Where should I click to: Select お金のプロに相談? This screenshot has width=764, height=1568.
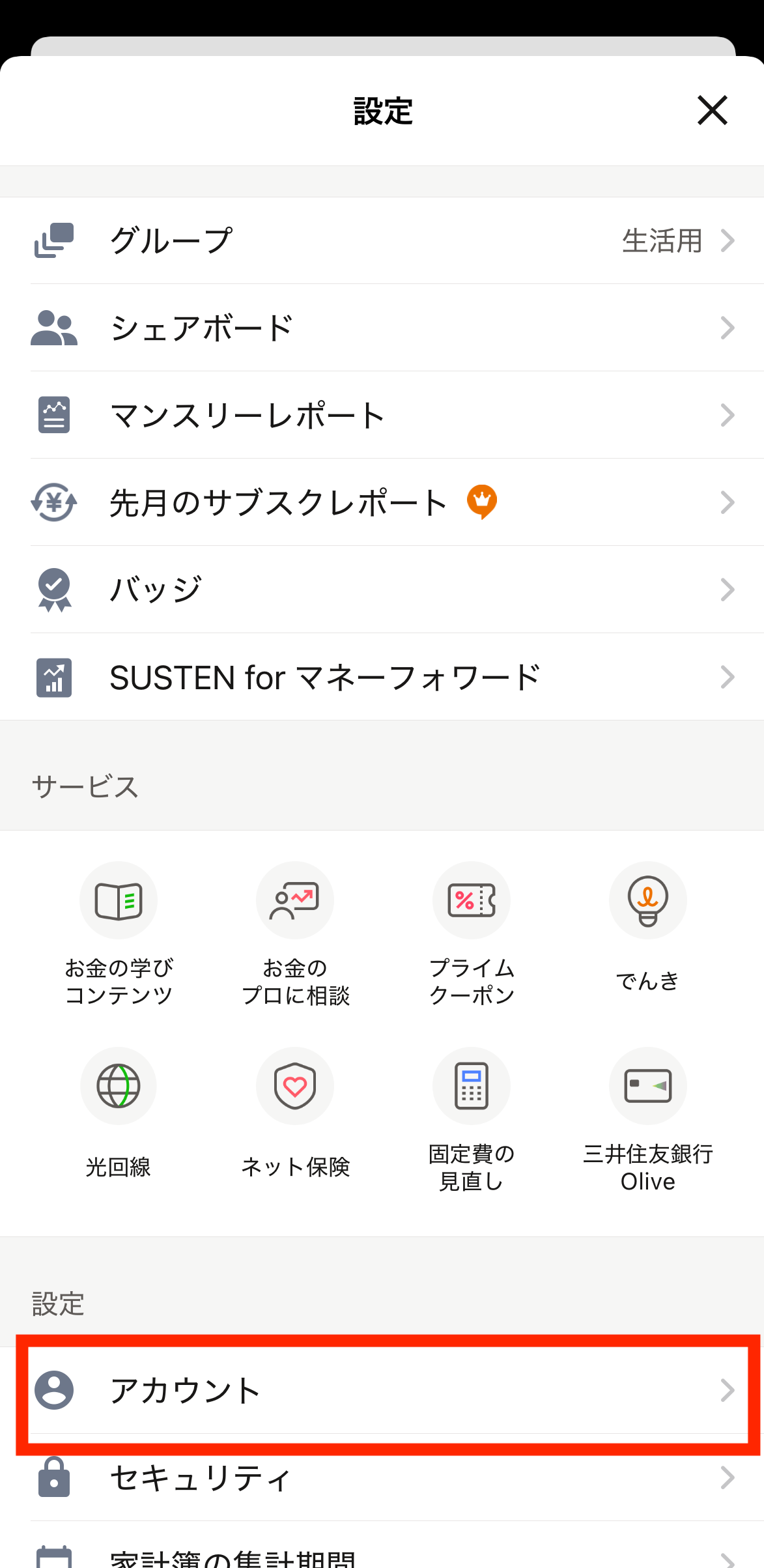coord(295,934)
